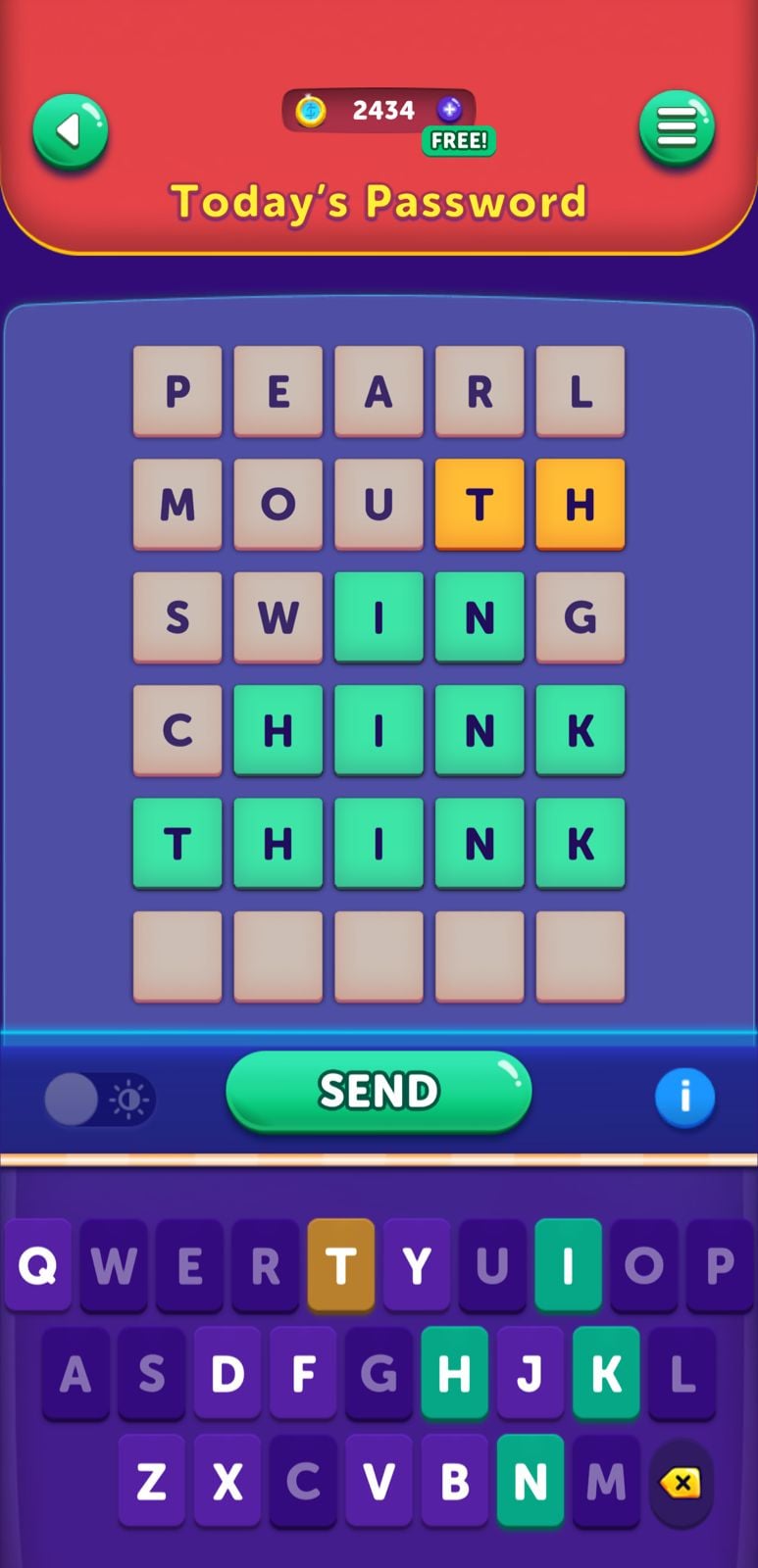Screen dimensions: 758x1568
Task: Tap the X key
Action: pos(227,1481)
